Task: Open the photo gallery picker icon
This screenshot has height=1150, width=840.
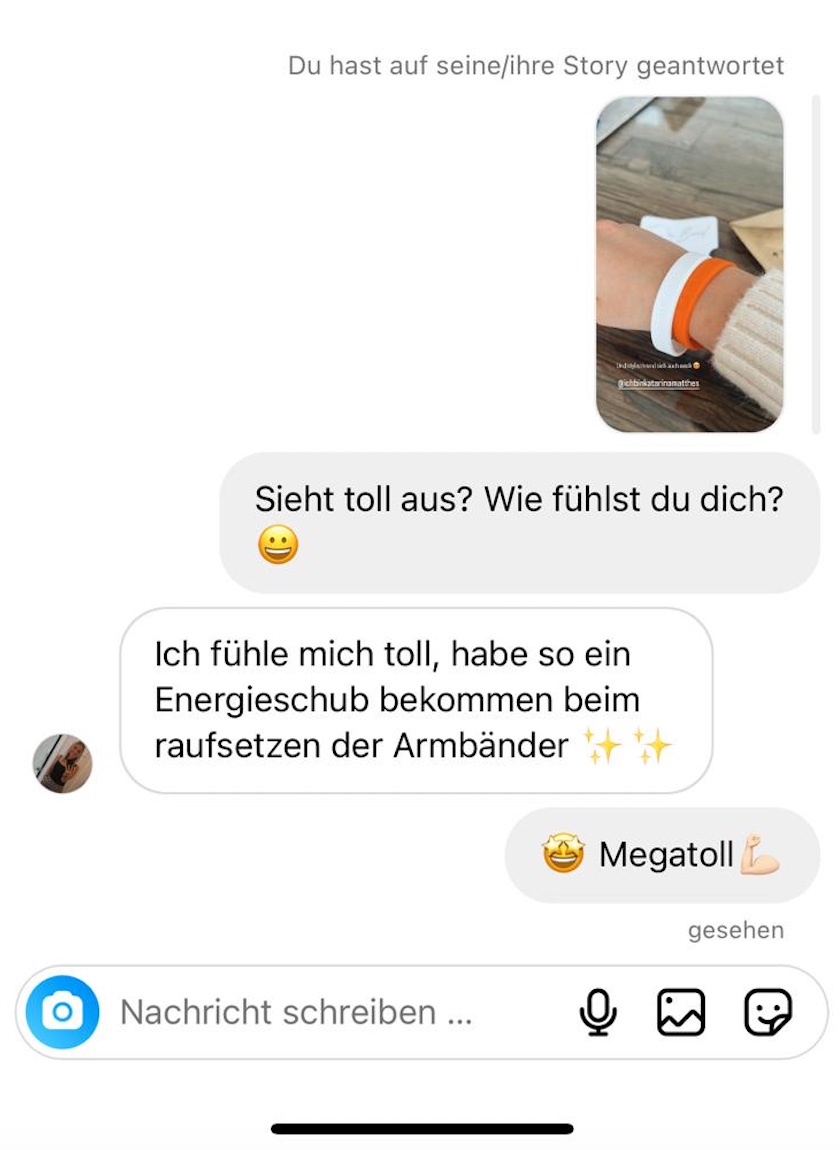Action: (681, 1012)
